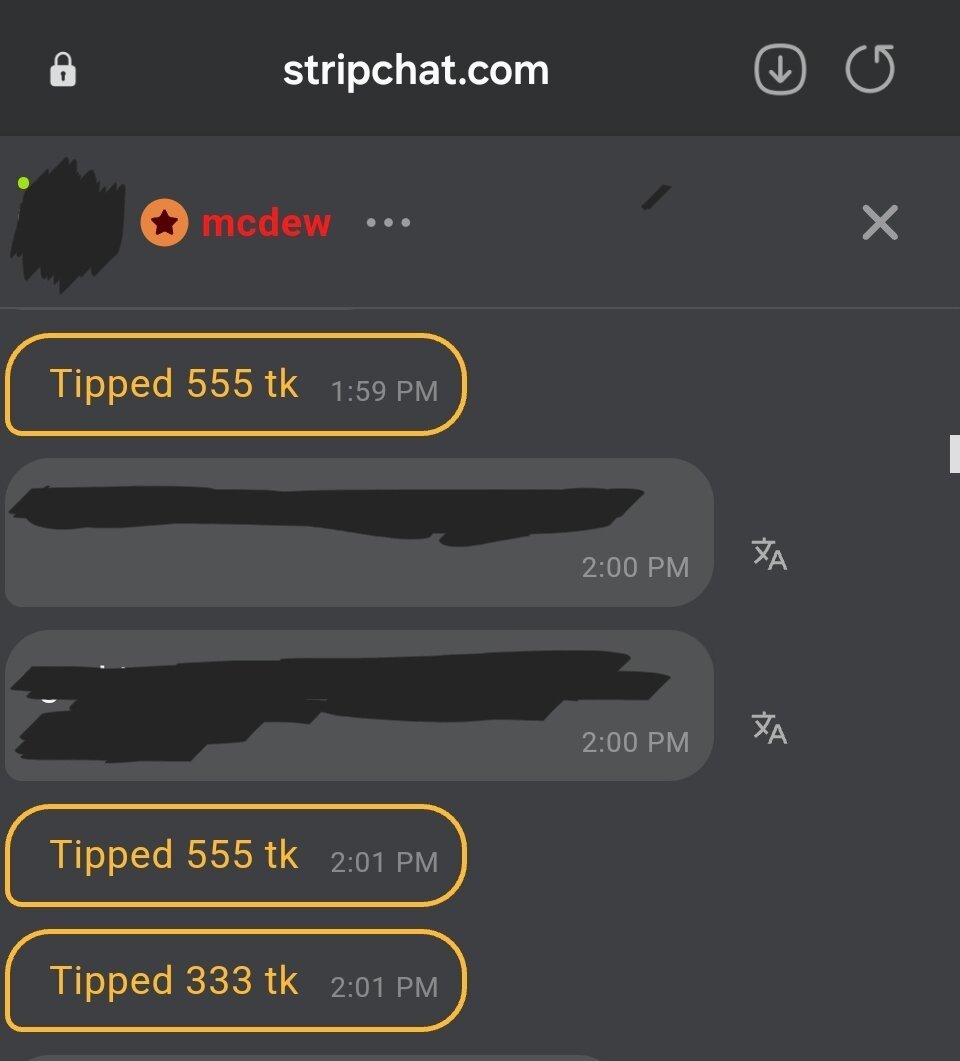Translate the first 2:00 PM message
Image resolution: width=960 pixels, height=1061 pixels.
[769, 553]
